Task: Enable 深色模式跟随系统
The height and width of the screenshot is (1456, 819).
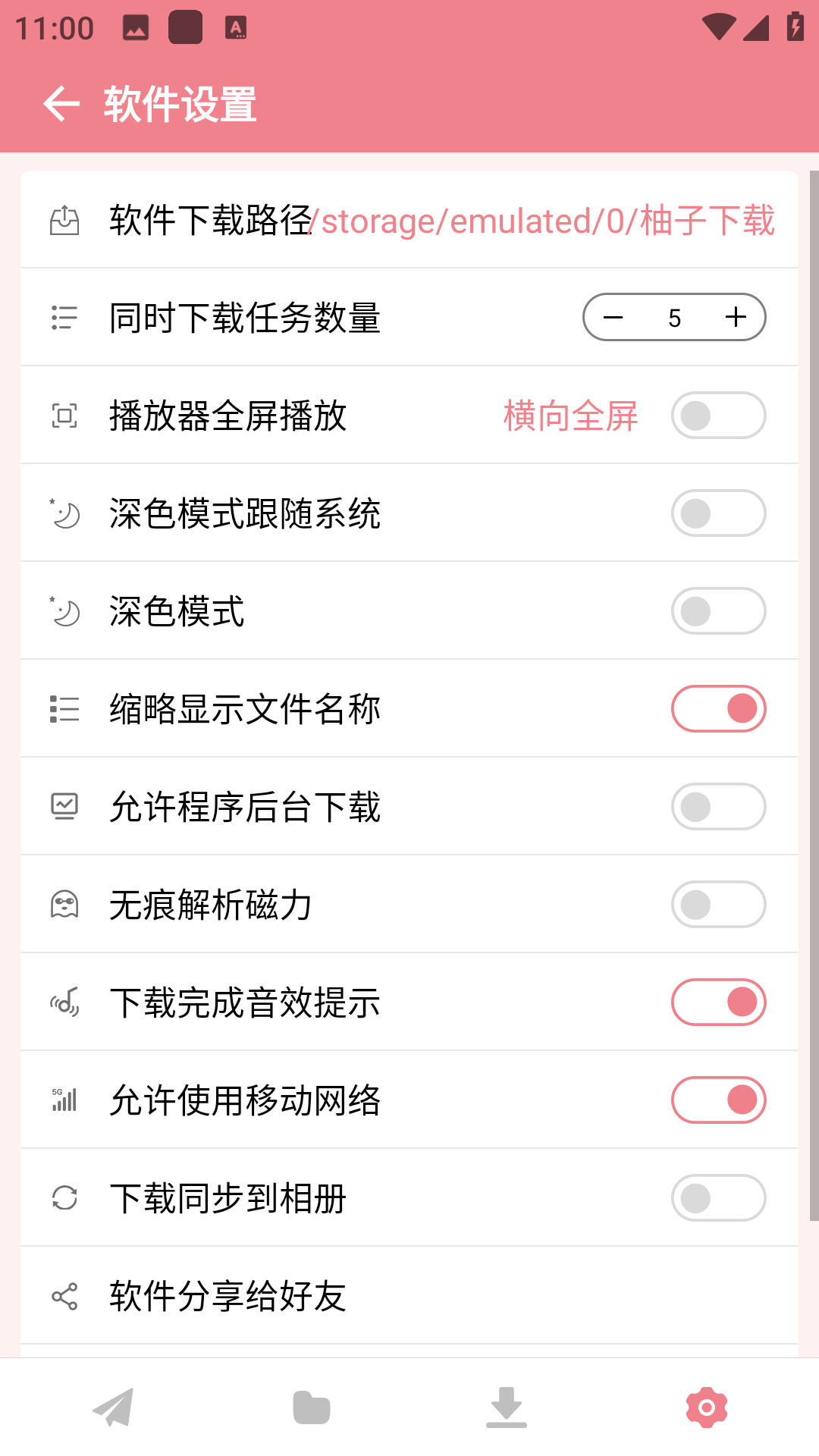Action: pos(717,513)
